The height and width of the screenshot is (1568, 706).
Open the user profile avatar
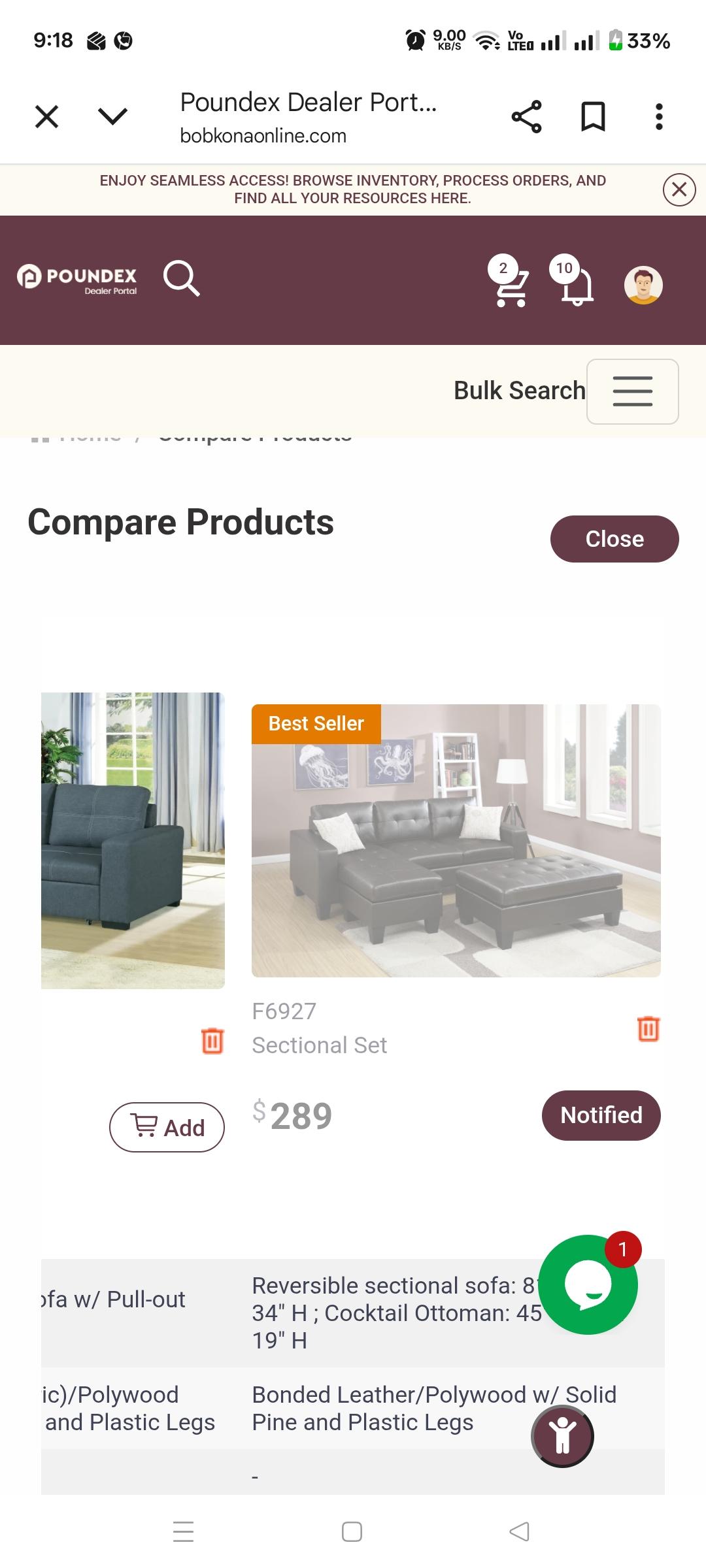coord(643,285)
